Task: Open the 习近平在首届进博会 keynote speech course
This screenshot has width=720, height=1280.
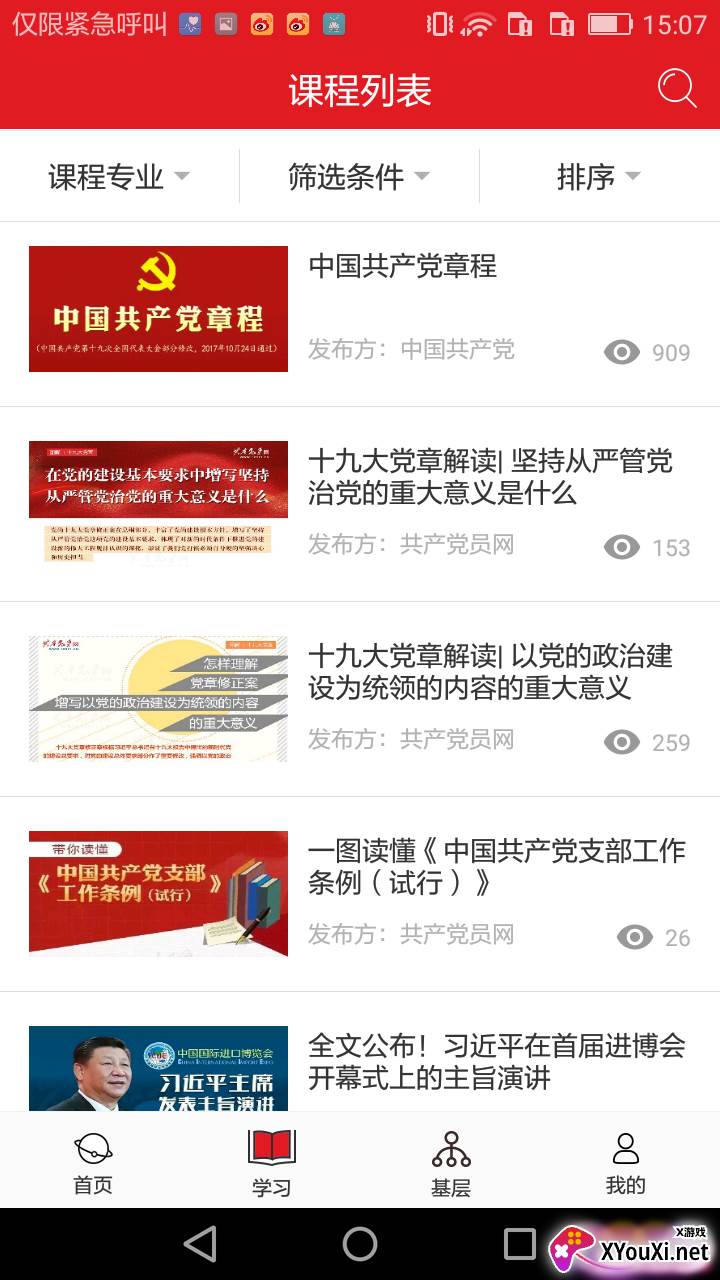Action: click(x=360, y=1052)
